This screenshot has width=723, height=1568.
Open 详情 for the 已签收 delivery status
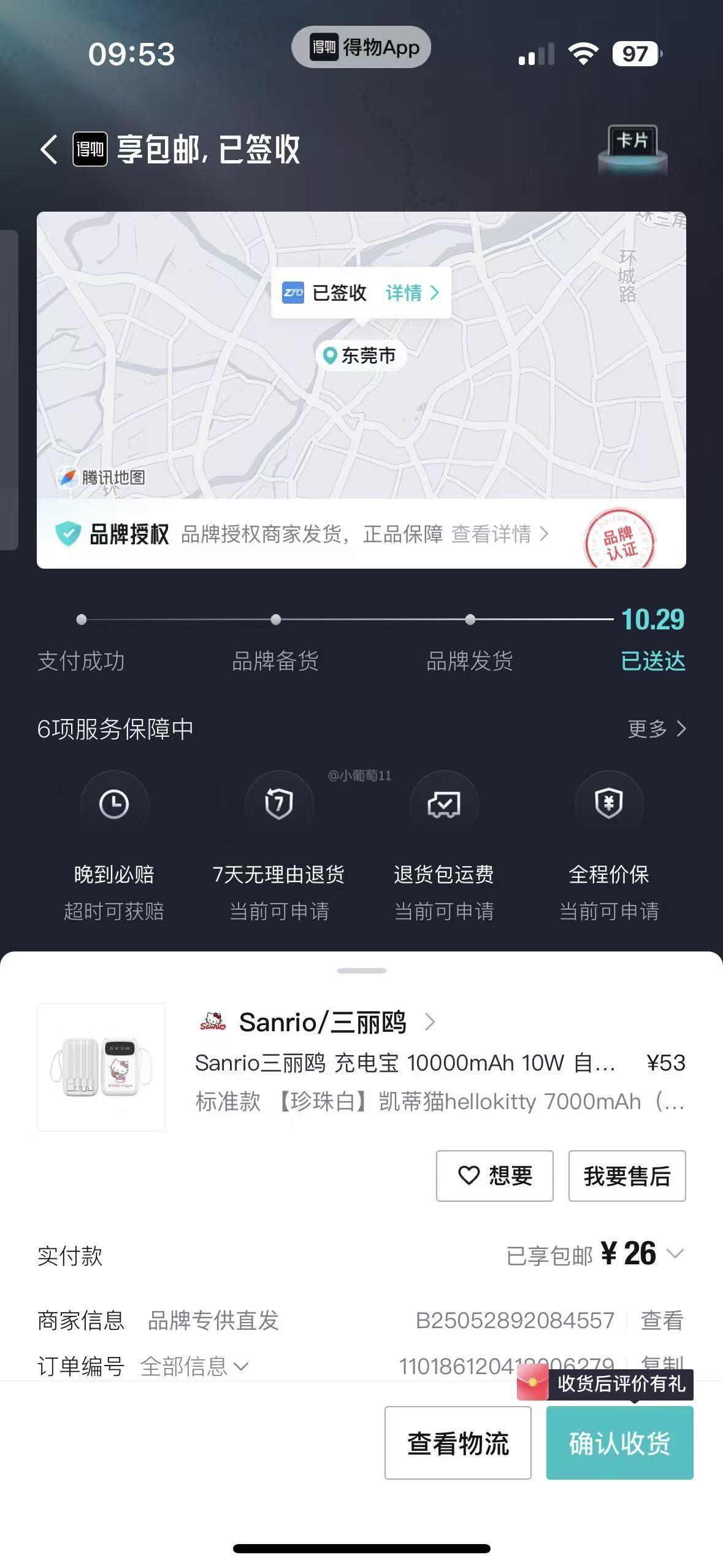point(411,293)
